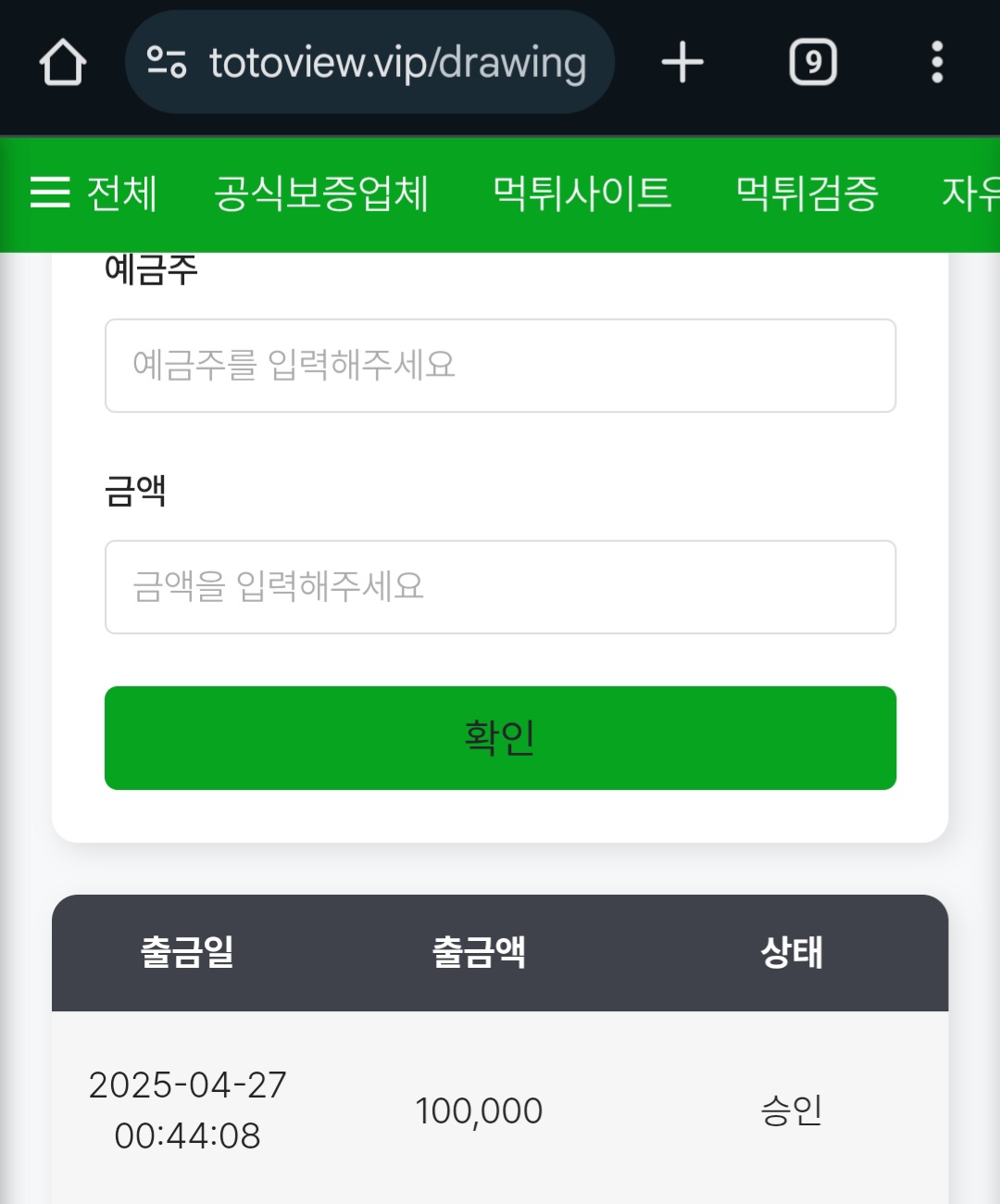The image size is (1000, 1204).
Task: Open the 전체 hamburger menu
Action: click(93, 194)
